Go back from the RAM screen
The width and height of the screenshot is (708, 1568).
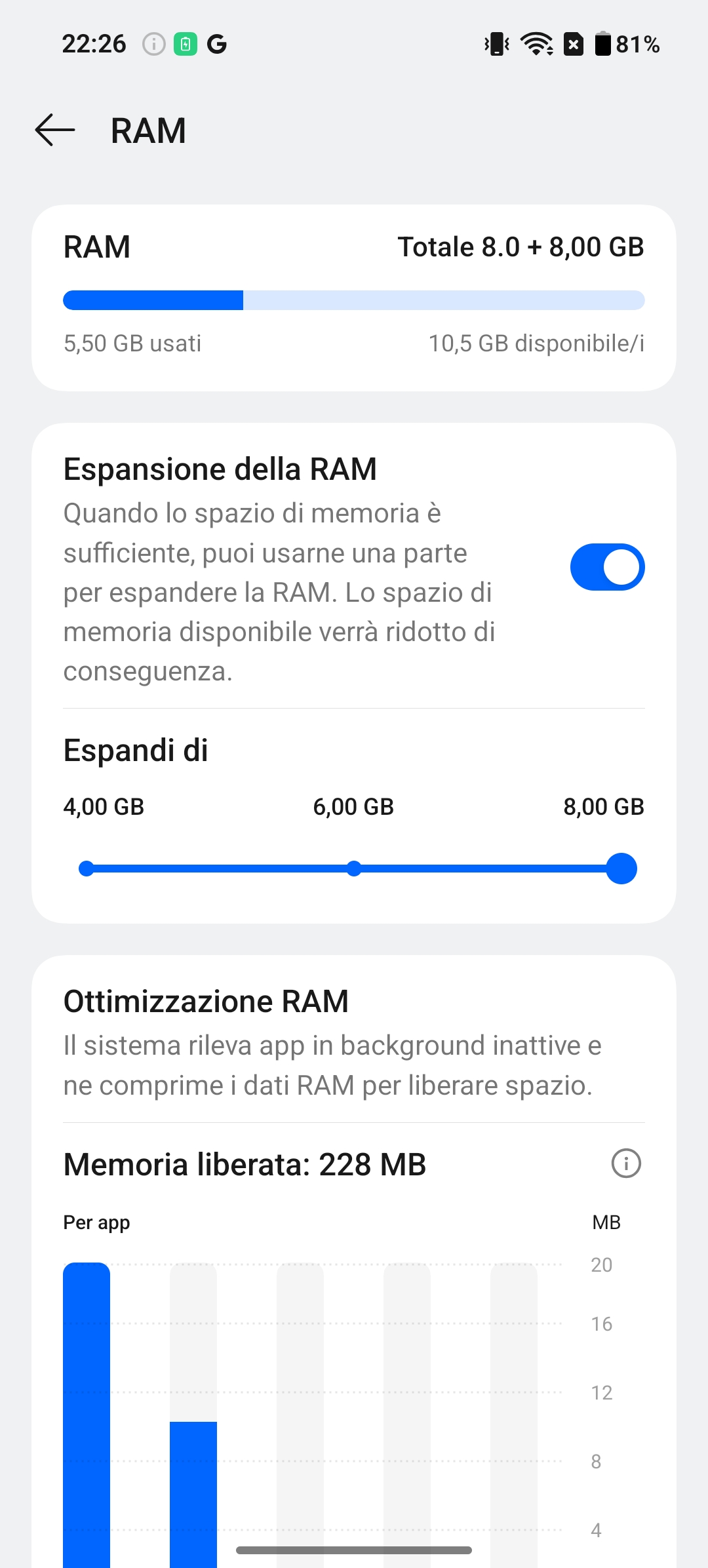click(x=55, y=130)
